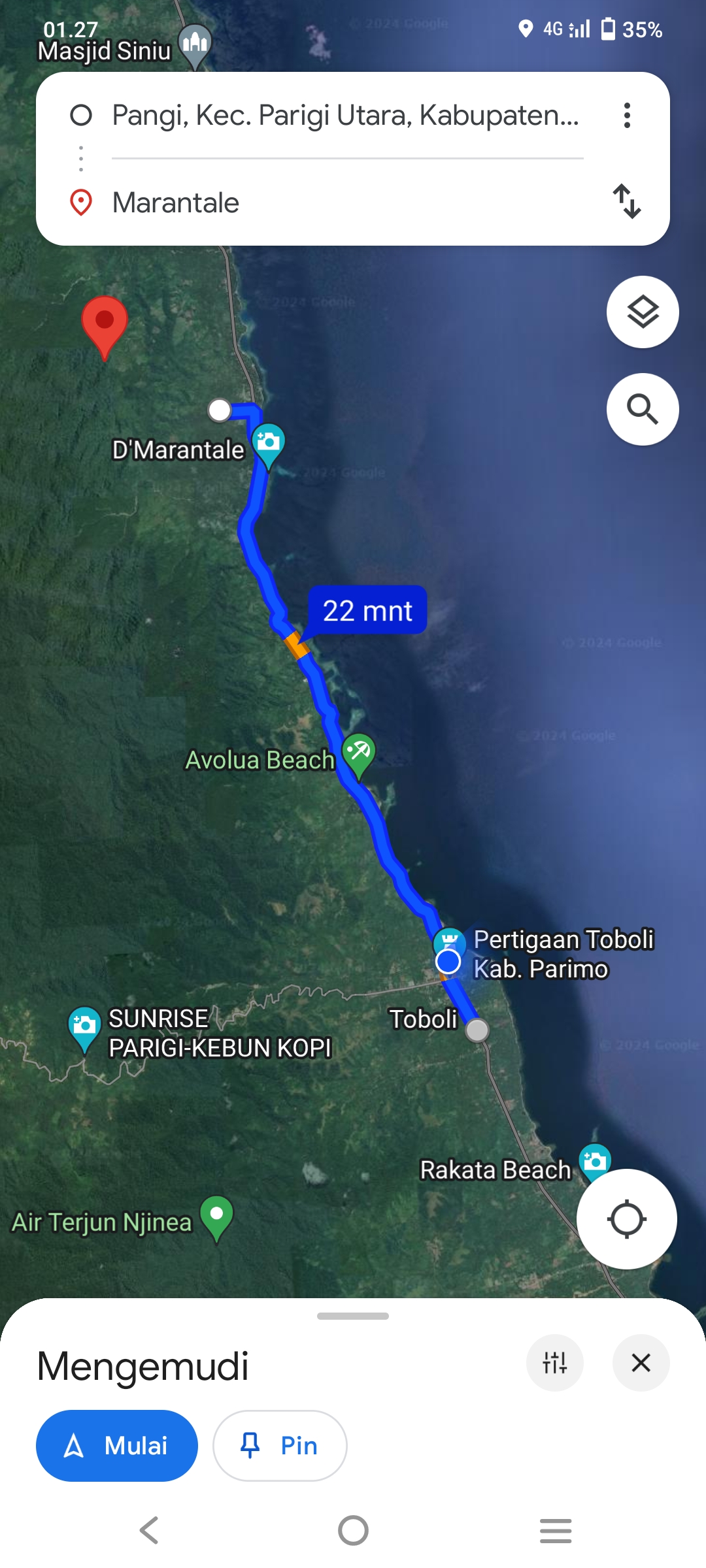
Task: Open the three-dot overflow menu
Action: pyautogui.click(x=627, y=116)
